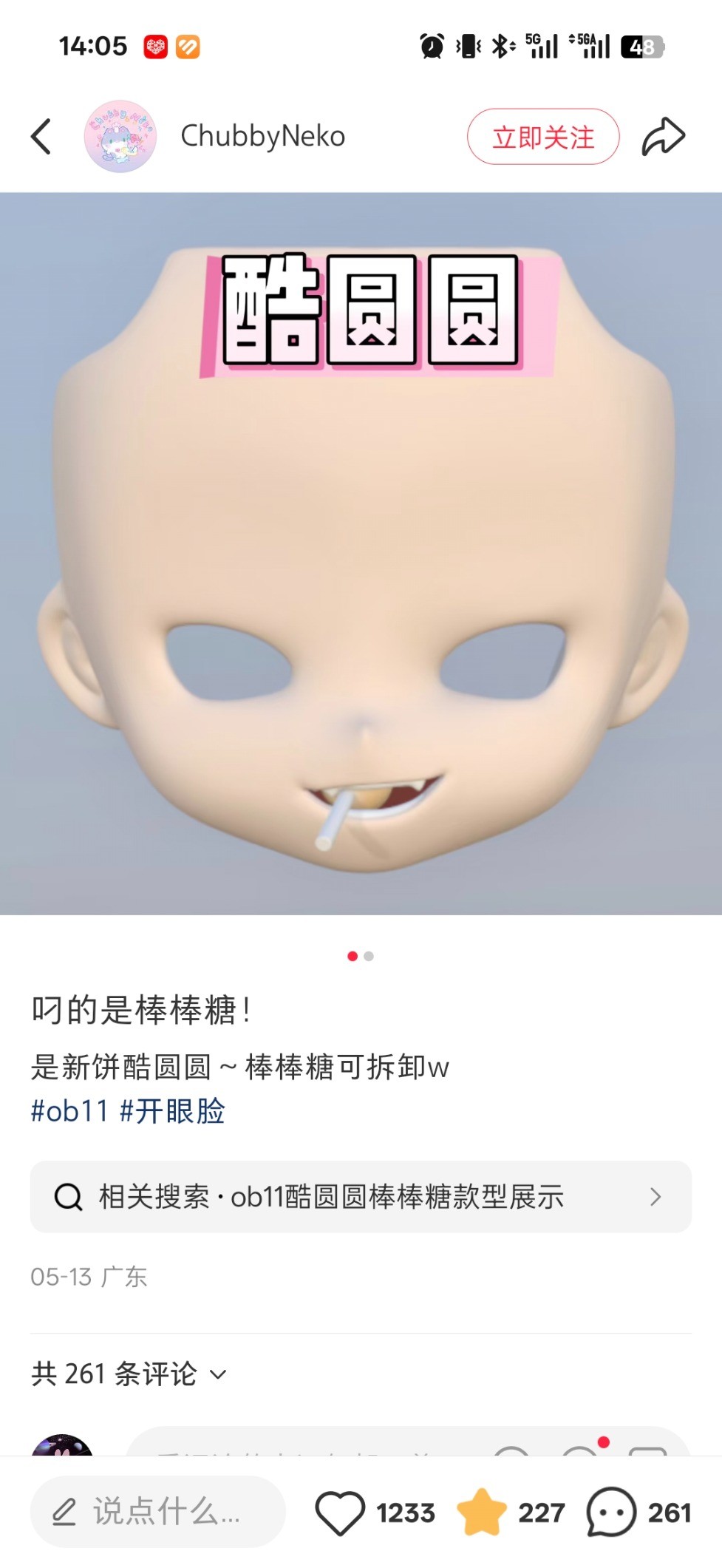Open the #开眼脸 hashtag
This screenshot has width=722, height=1568.
pyautogui.click(x=172, y=1111)
